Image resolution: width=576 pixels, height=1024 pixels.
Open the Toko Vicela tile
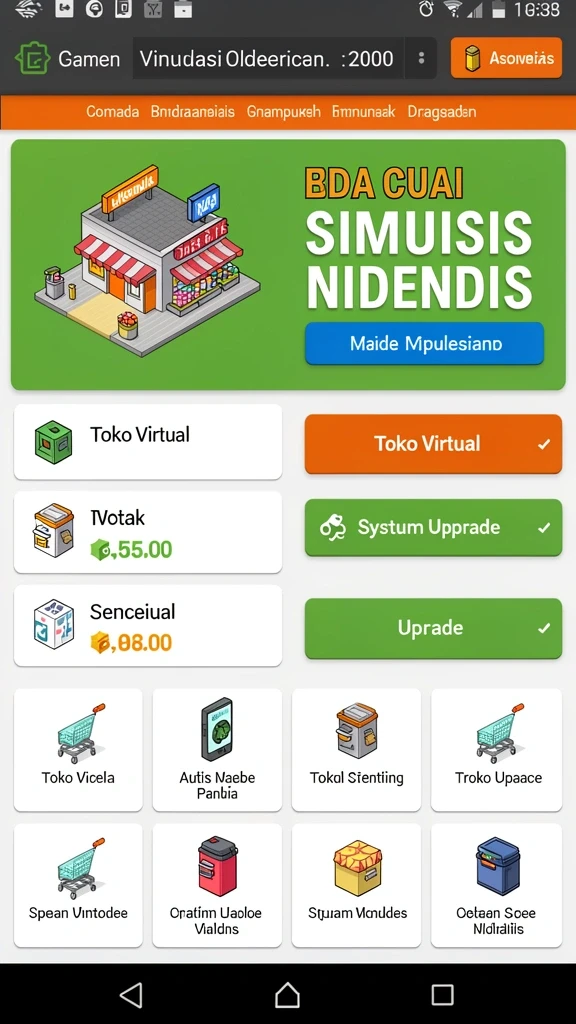[78, 750]
